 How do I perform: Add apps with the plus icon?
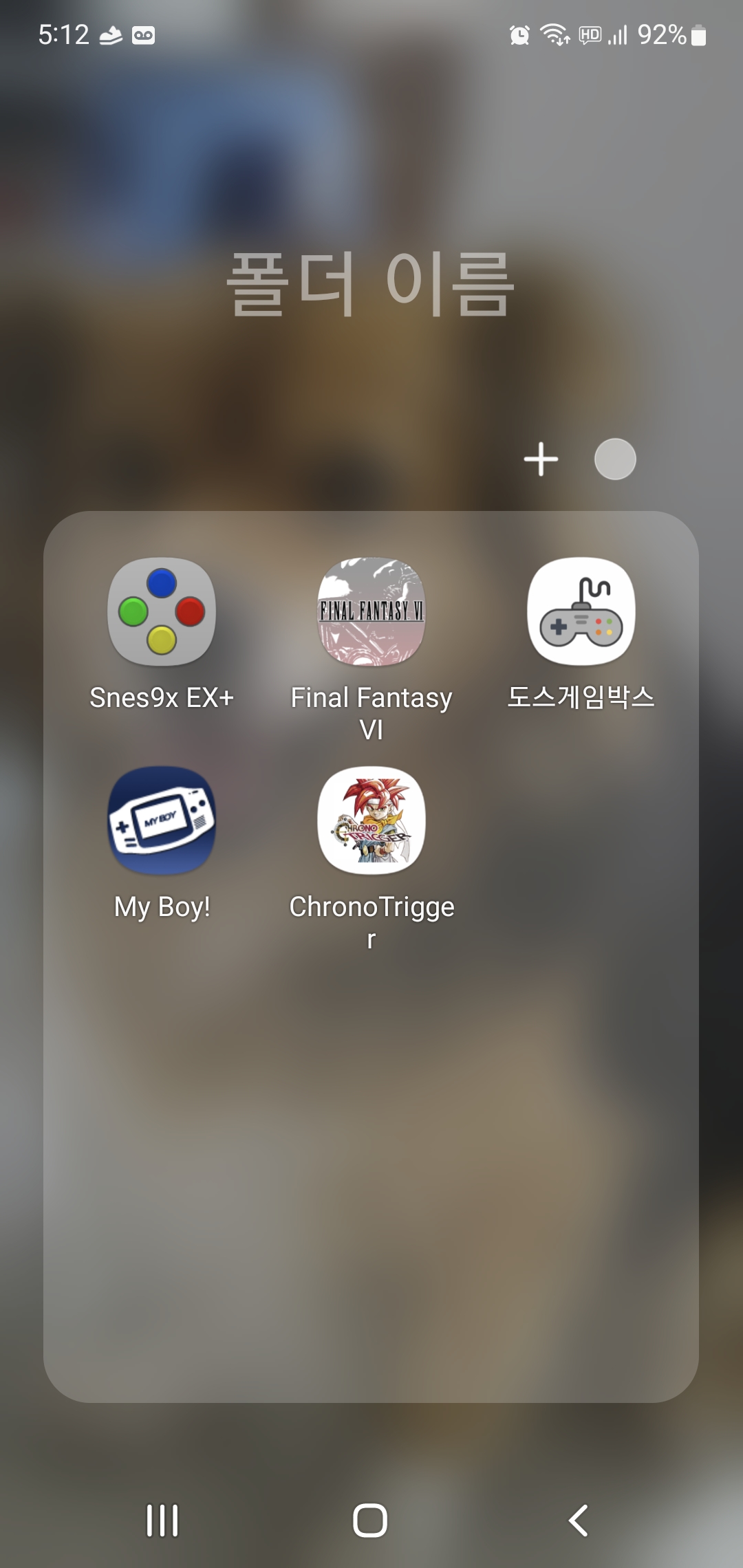coord(541,459)
